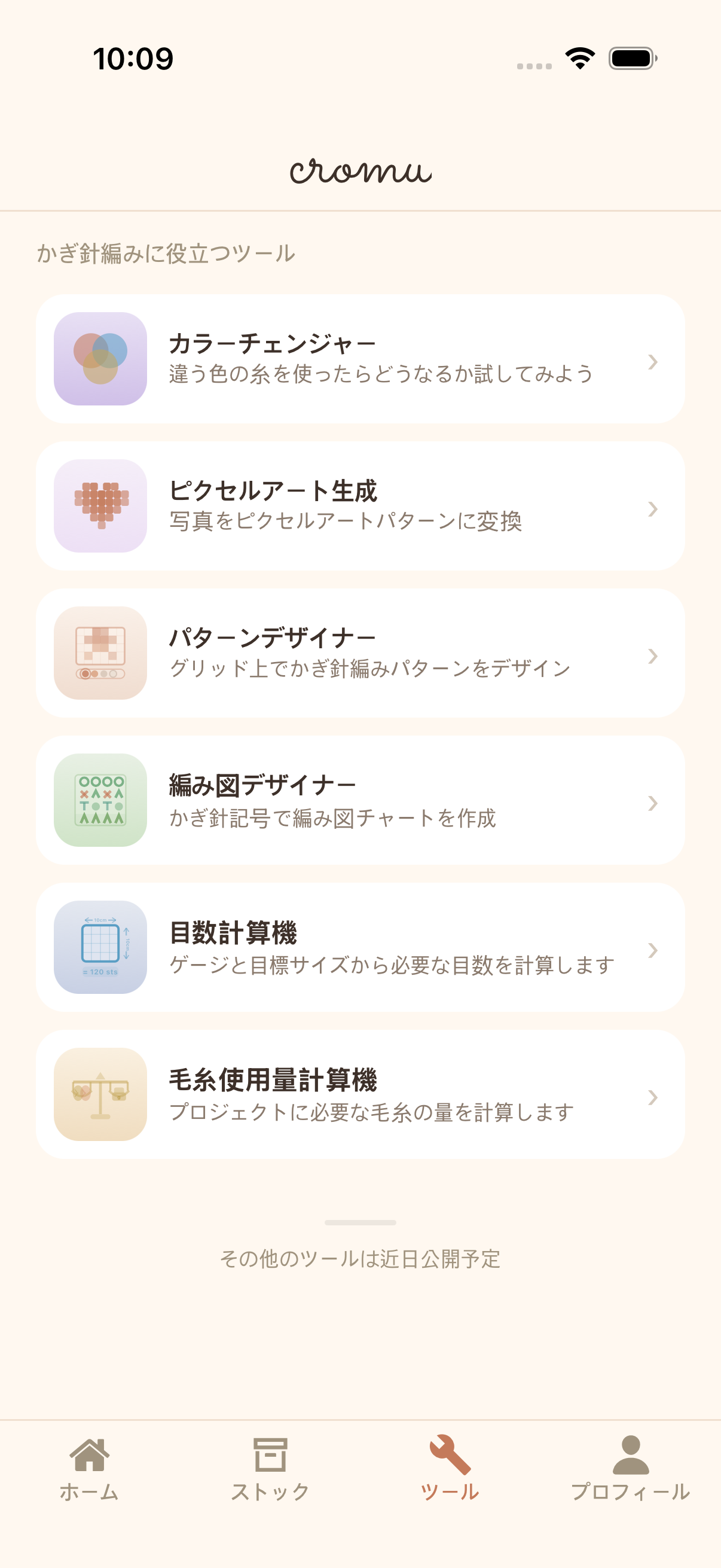Screen dimensions: 721x1568
Task: Select the Color Changer overlapping circles icon
Action: pos(101,359)
